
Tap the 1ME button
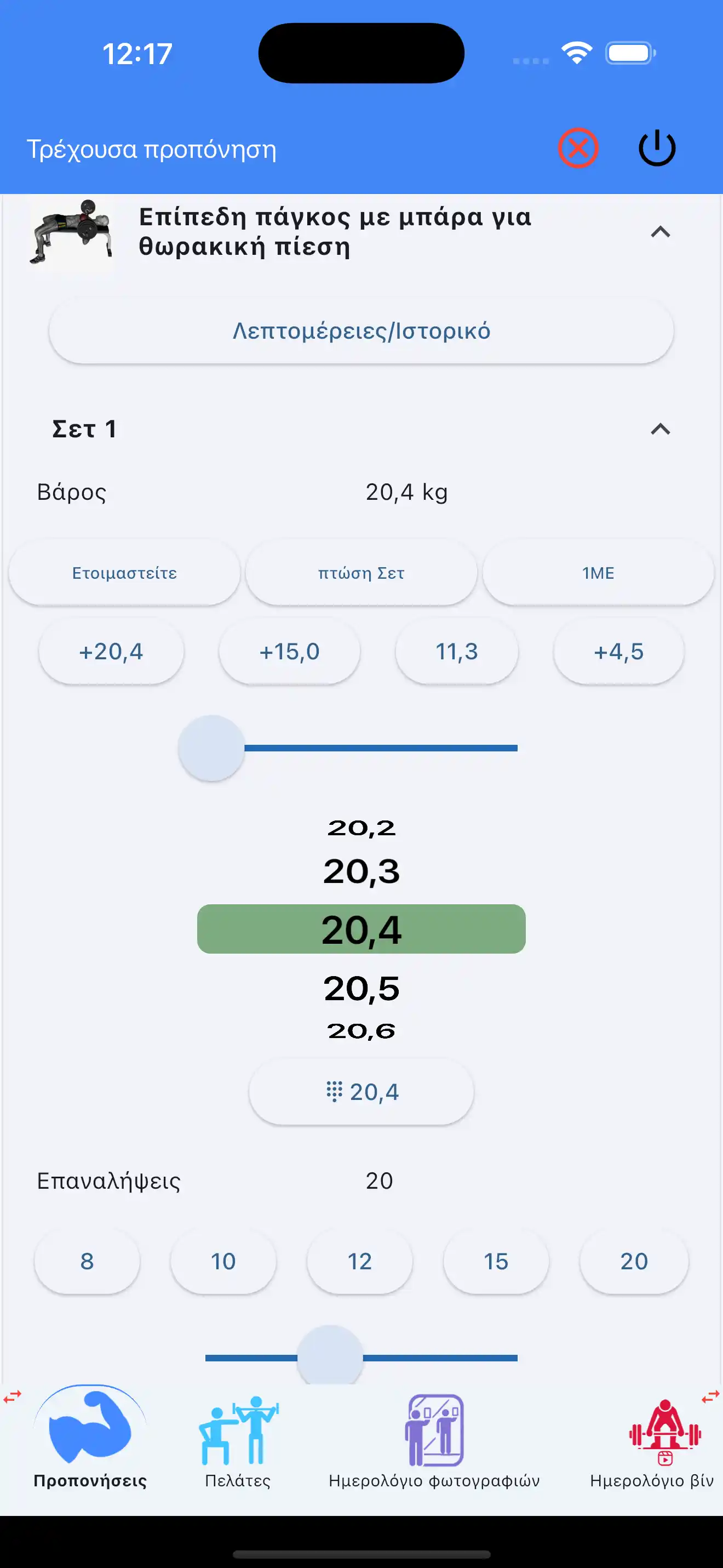(x=598, y=573)
